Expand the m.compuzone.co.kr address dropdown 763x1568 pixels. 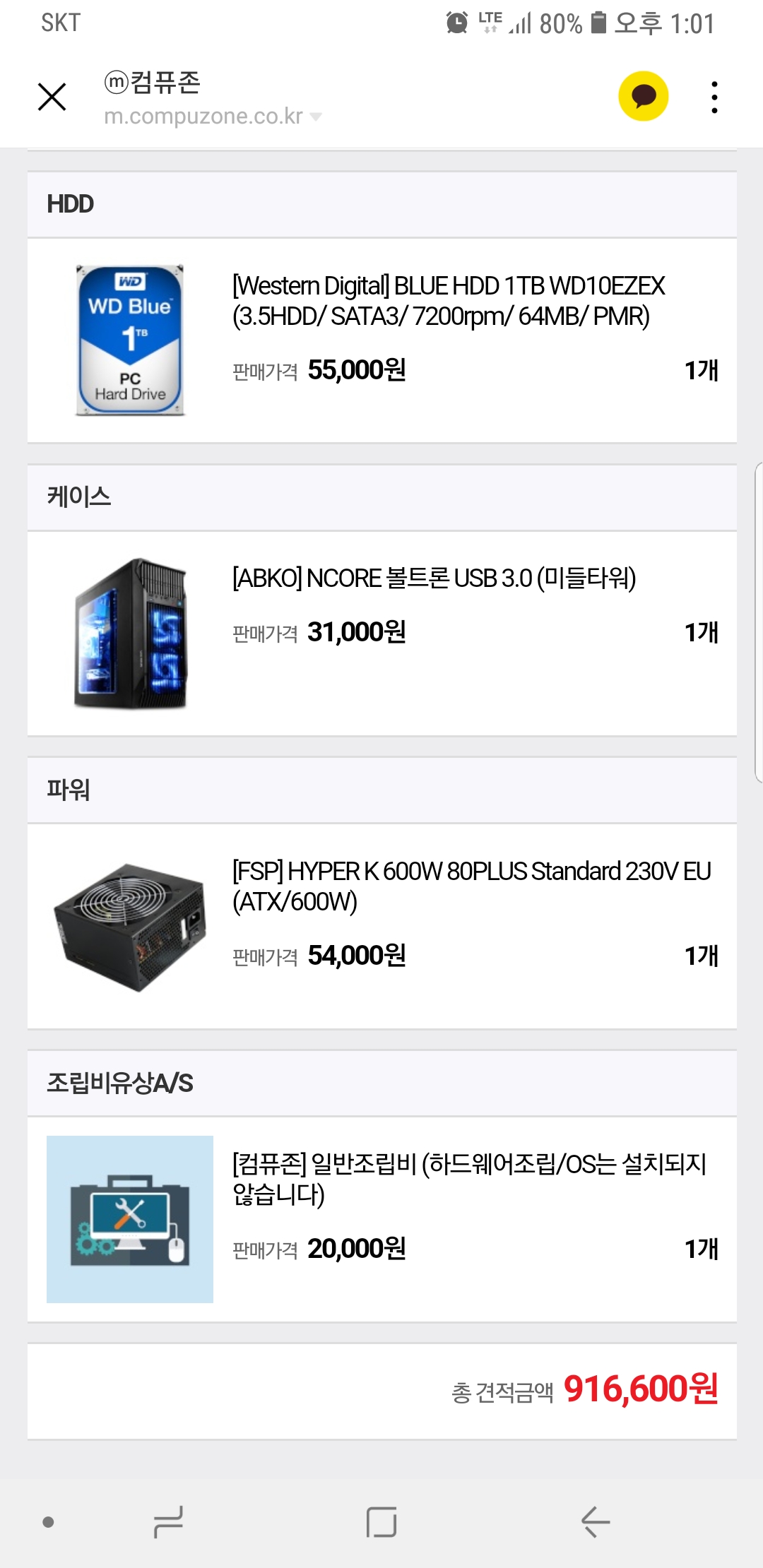(315, 117)
